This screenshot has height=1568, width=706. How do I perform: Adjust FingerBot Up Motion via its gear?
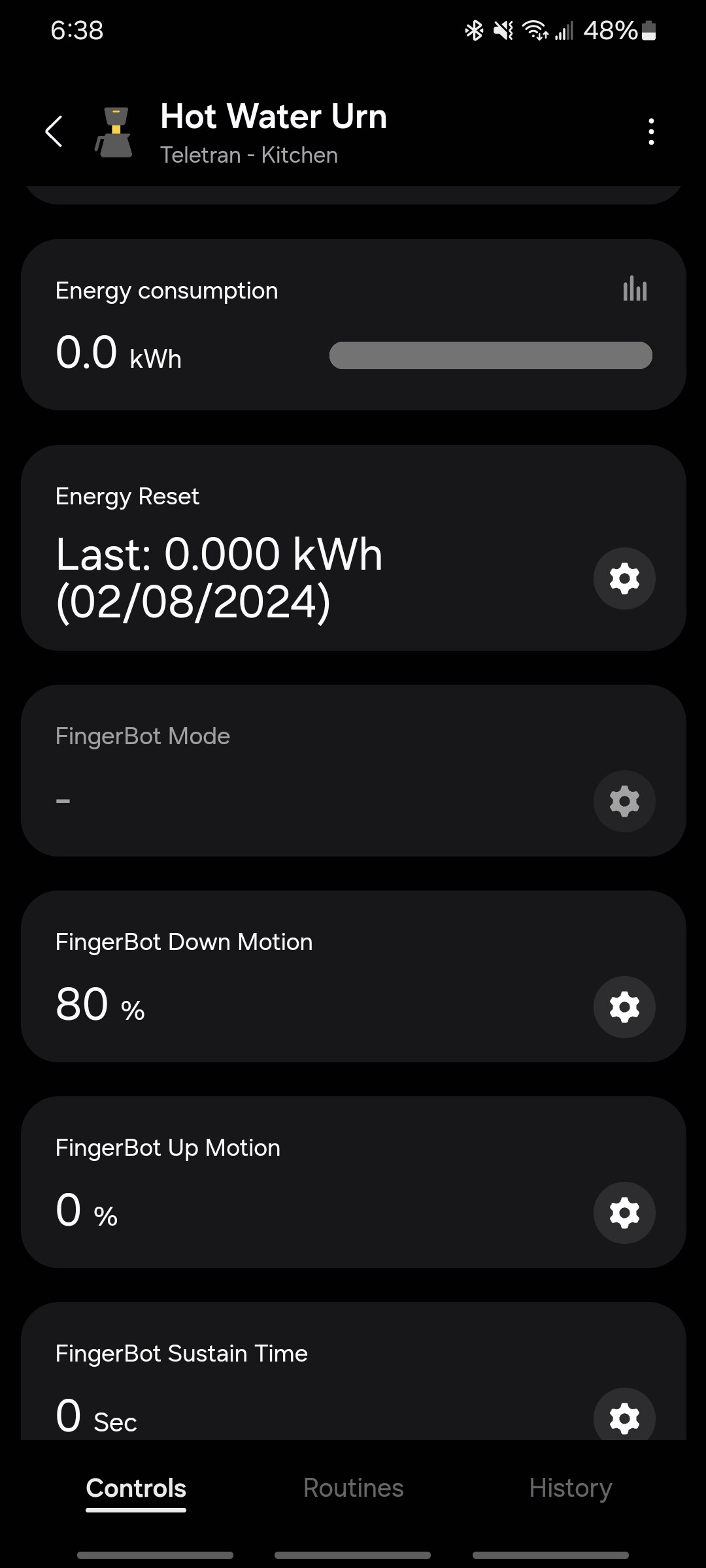point(624,1213)
